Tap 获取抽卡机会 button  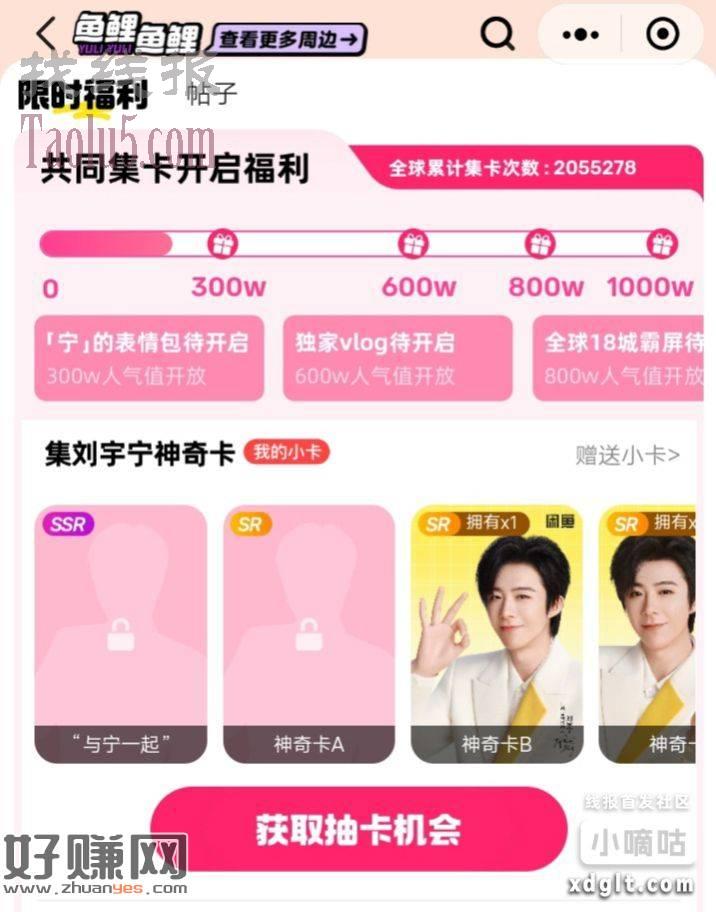click(x=358, y=829)
